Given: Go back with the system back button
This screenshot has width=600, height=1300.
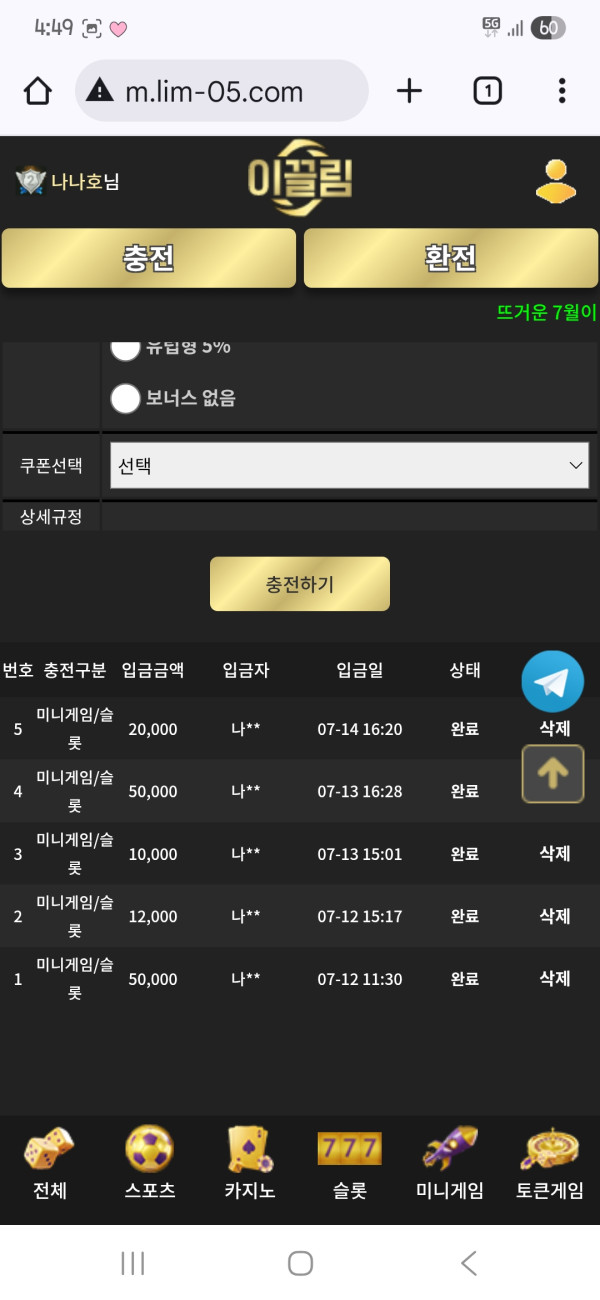Looking at the screenshot, I should pyautogui.click(x=468, y=1263).
